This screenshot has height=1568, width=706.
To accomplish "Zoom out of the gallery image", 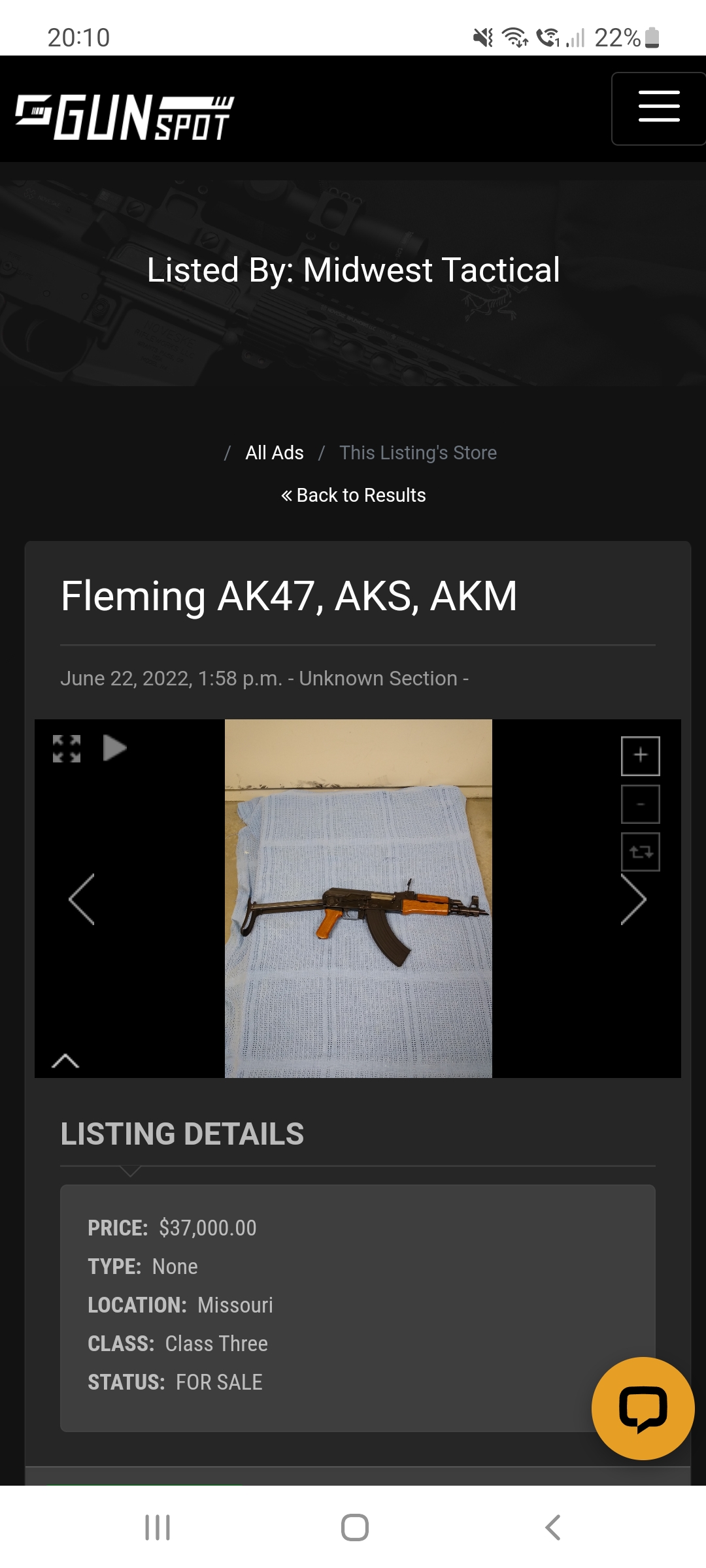I will point(641,804).
